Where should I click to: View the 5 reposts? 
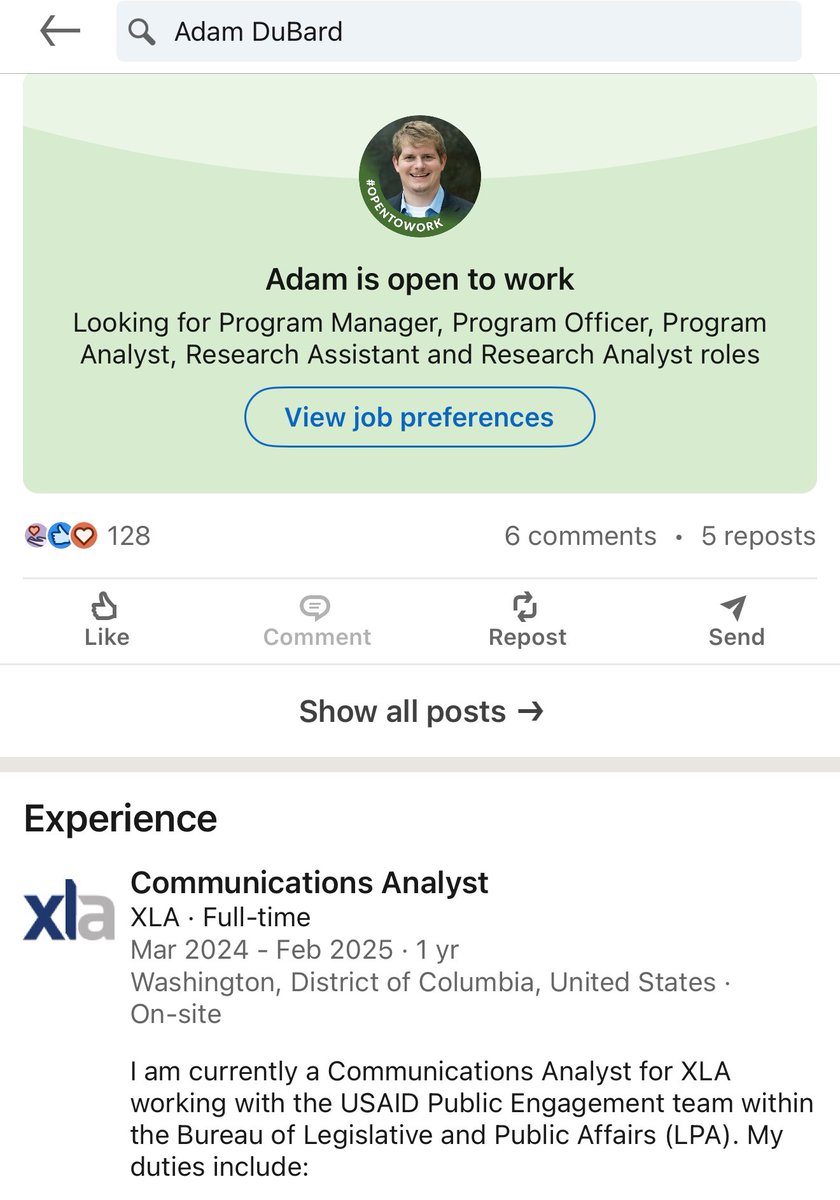click(758, 536)
